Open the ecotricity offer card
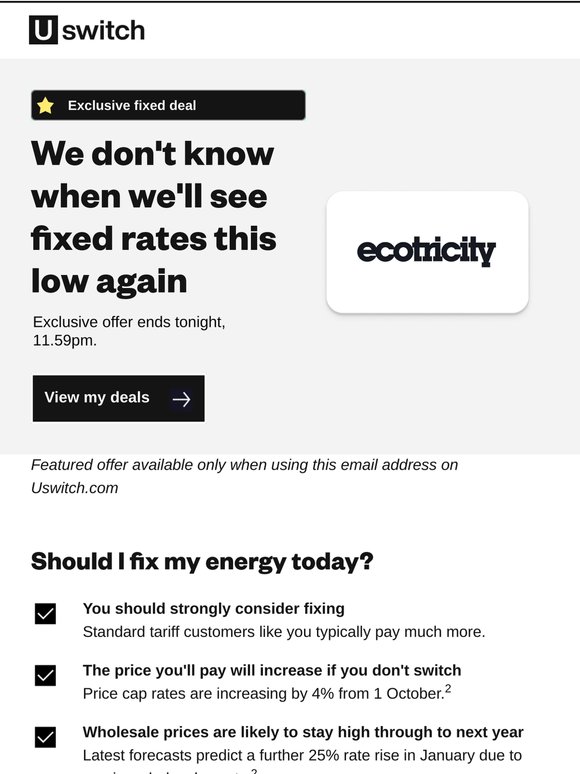The width and height of the screenshot is (580, 774). pos(427,252)
